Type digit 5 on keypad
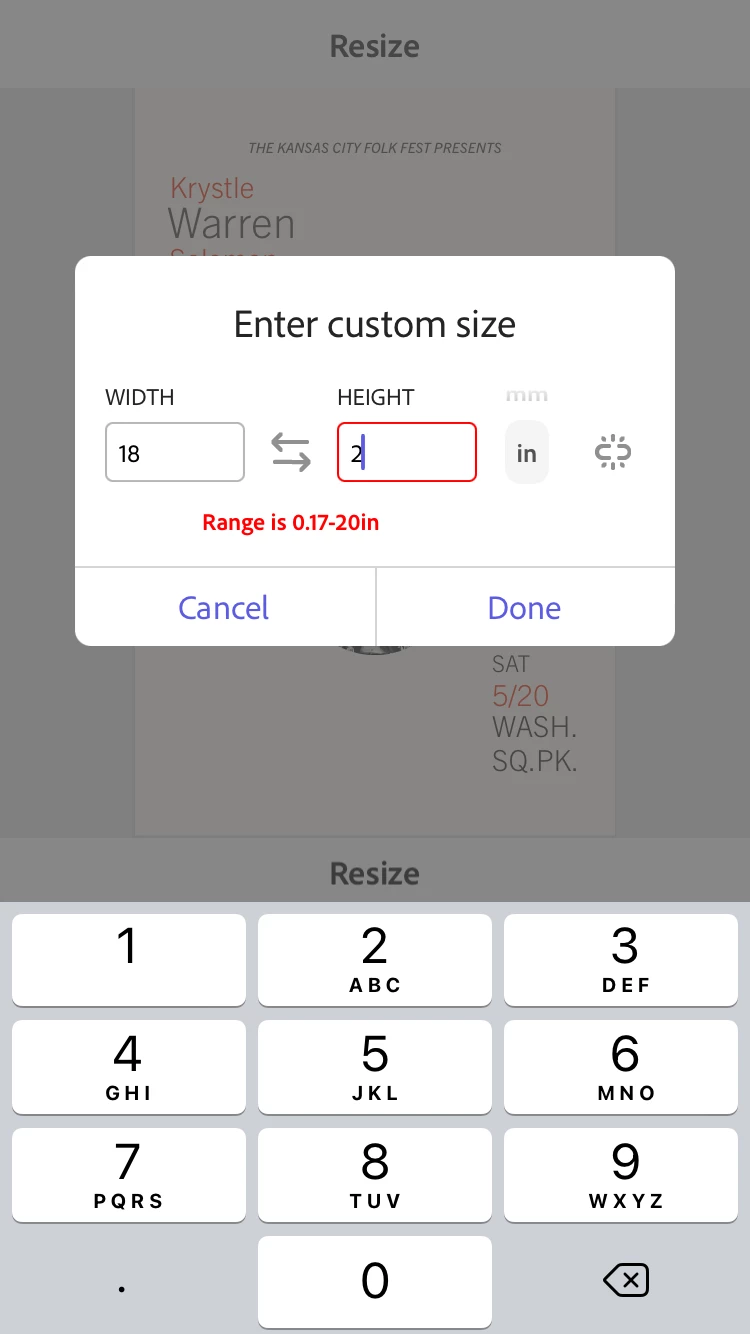The width and height of the screenshot is (750, 1334). [375, 1065]
